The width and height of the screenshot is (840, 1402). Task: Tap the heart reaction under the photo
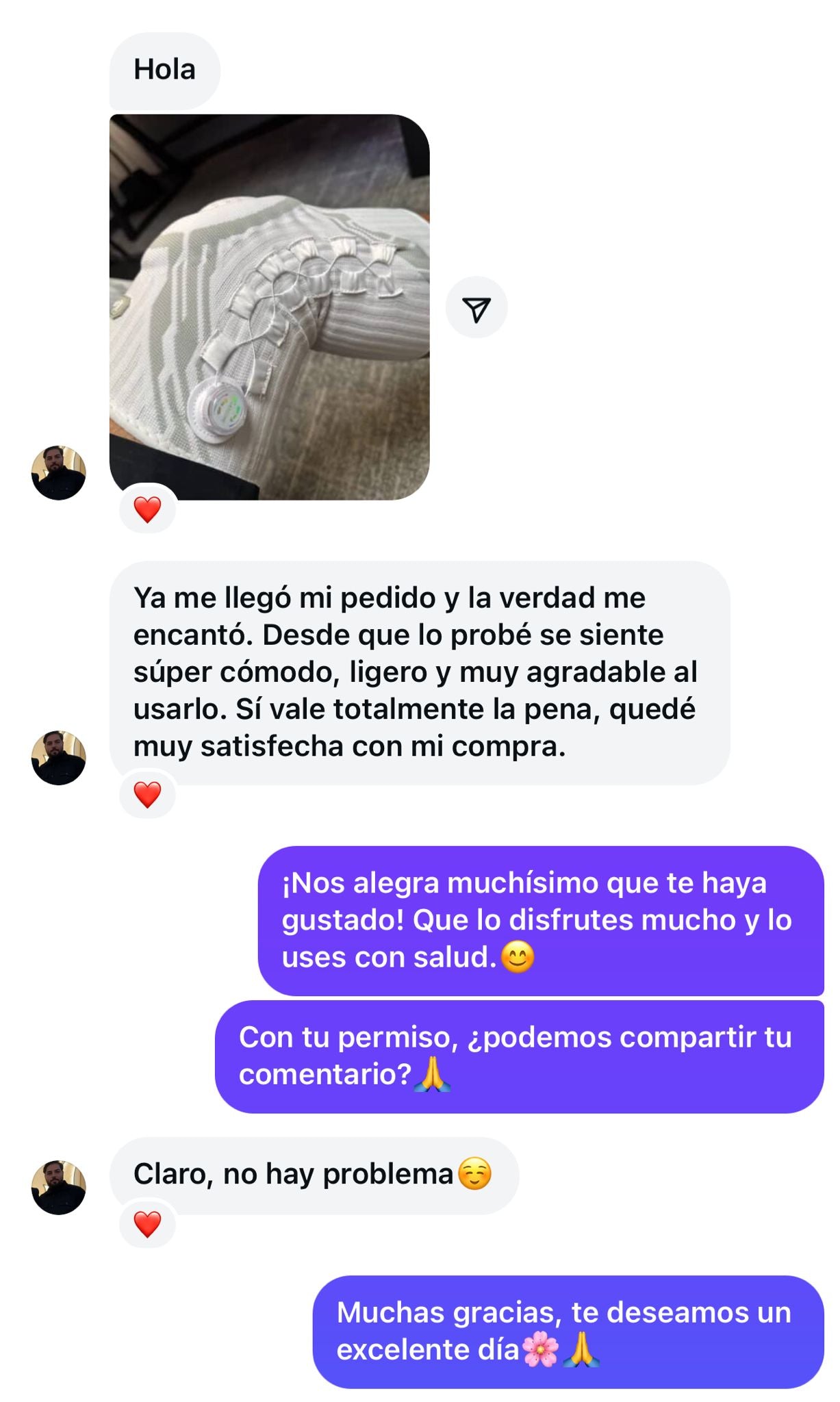tap(147, 509)
